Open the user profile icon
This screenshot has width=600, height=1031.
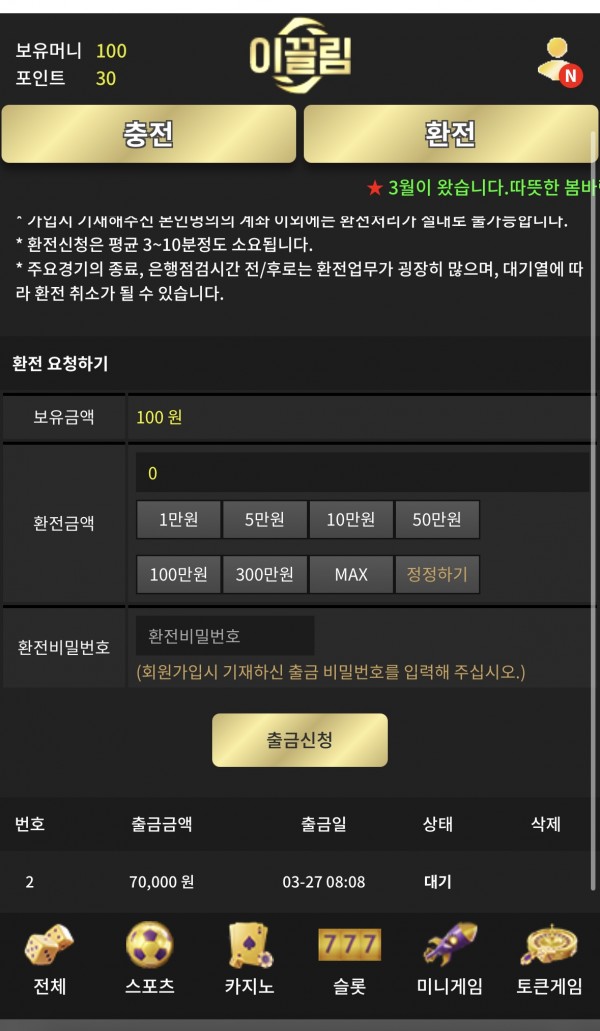[557, 60]
